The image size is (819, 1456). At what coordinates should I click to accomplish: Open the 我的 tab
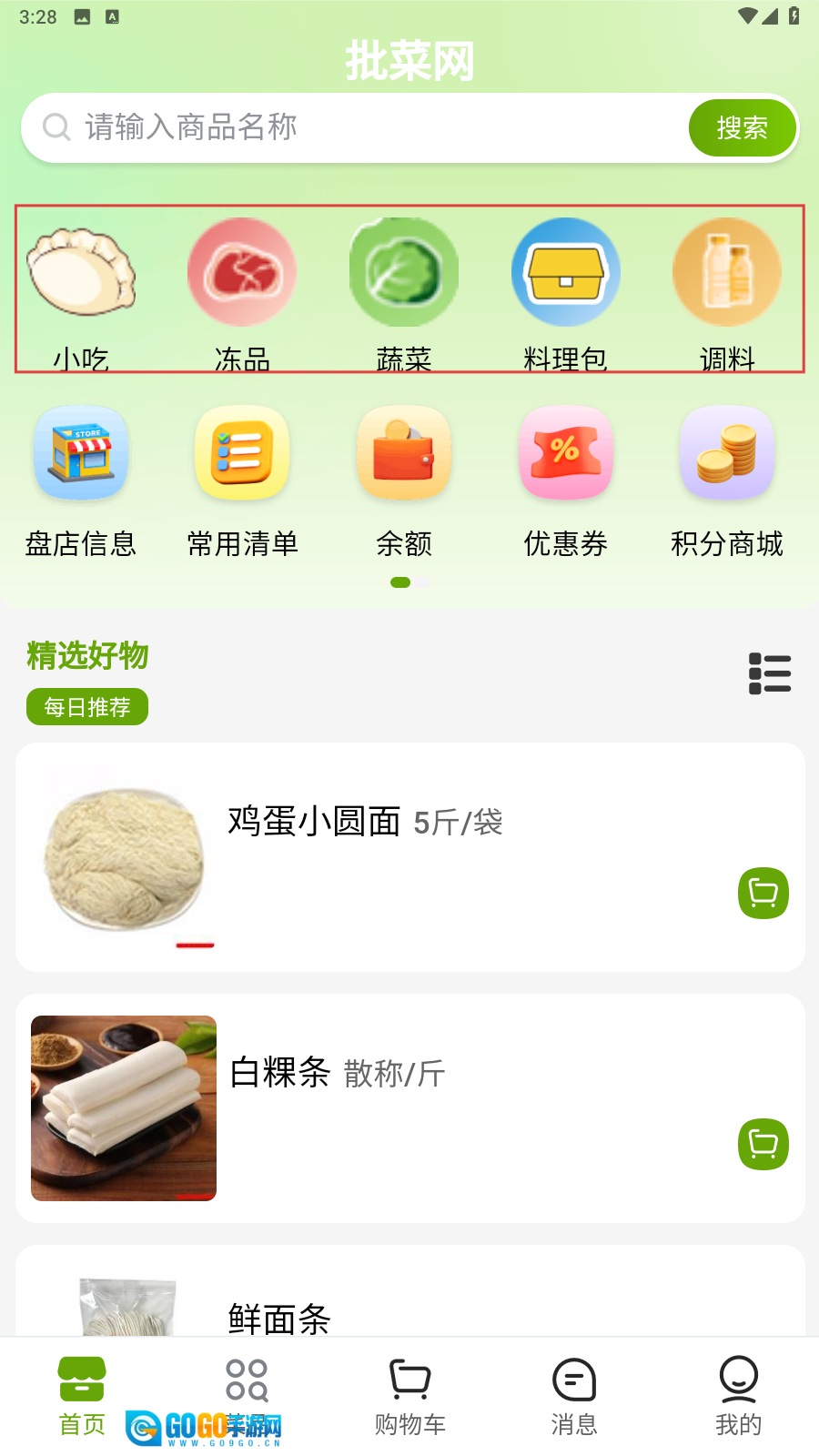pos(738,1397)
